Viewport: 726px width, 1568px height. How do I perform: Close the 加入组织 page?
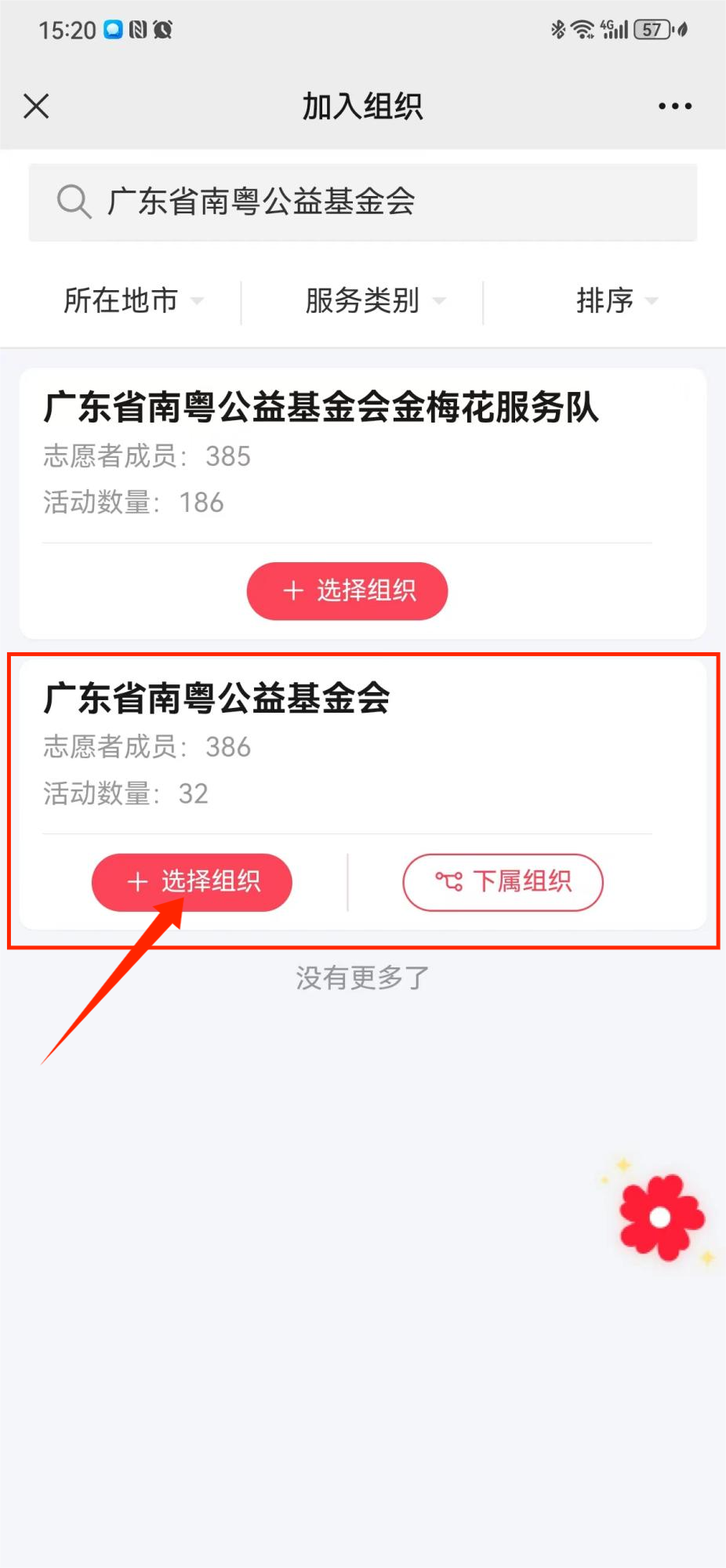36,106
